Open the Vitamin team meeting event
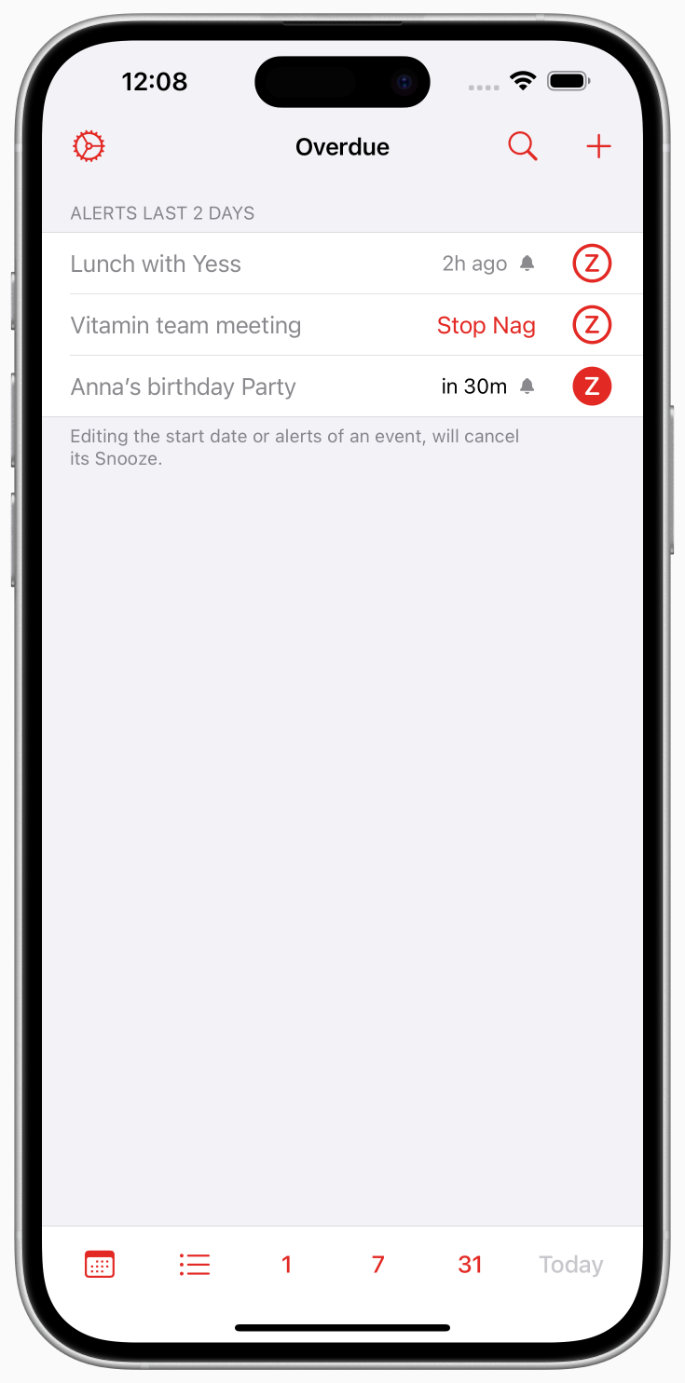Screen dimensions: 685x1383 pyautogui.click(x=186, y=325)
